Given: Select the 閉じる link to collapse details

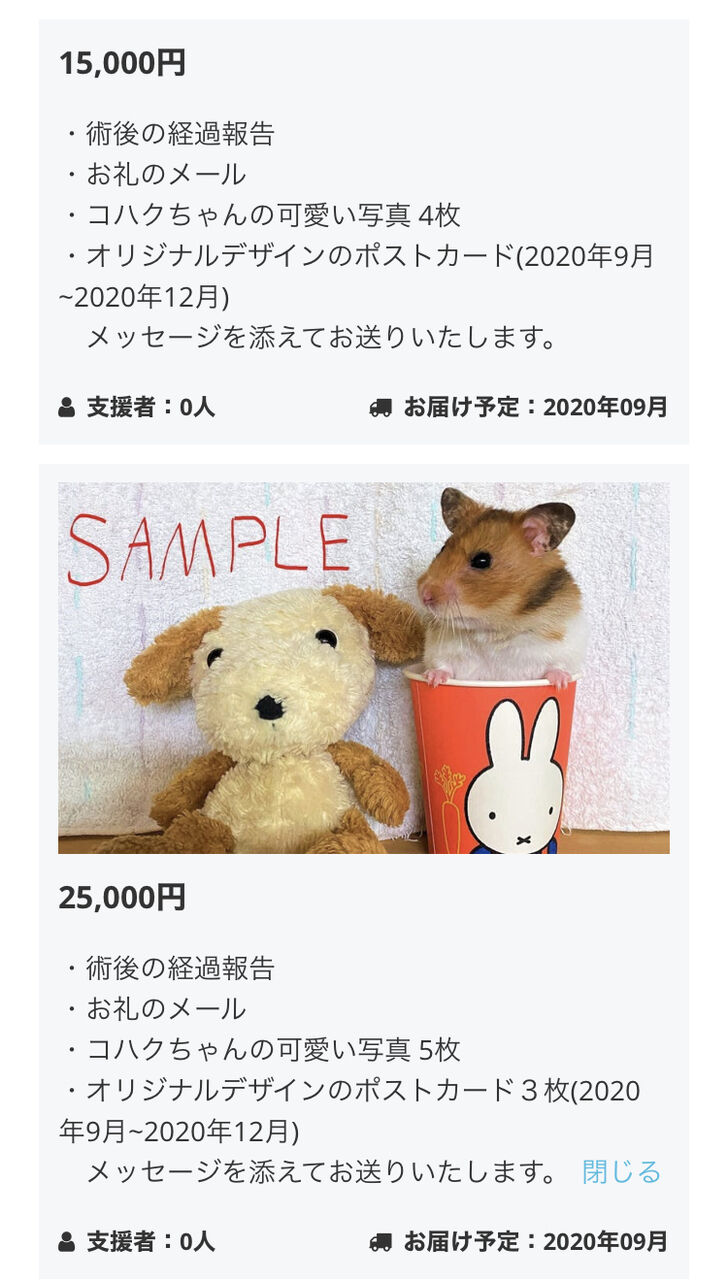Looking at the screenshot, I should (624, 1172).
